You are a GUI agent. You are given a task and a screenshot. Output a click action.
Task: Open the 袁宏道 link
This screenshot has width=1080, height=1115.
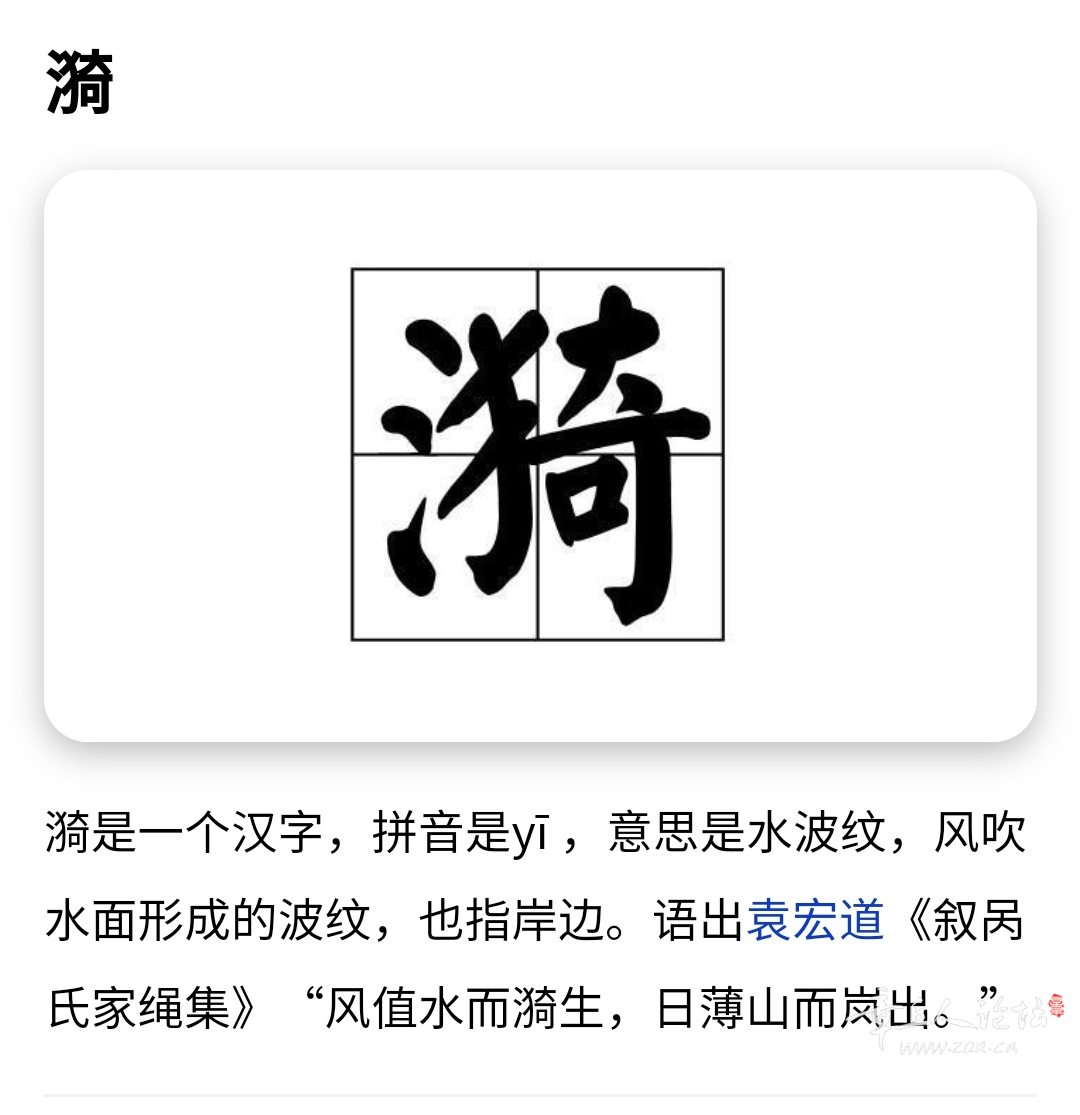815,921
